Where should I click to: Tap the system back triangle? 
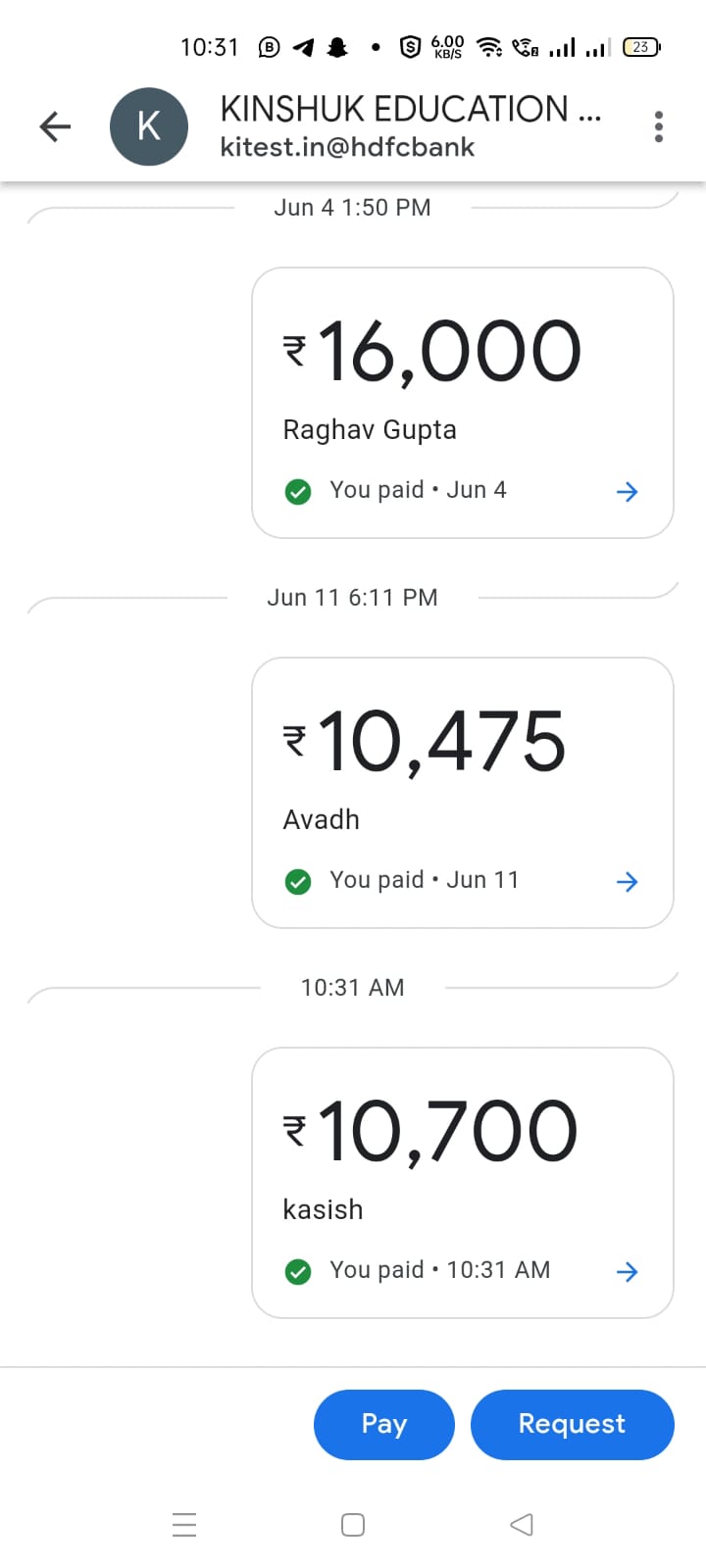point(522,1525)
